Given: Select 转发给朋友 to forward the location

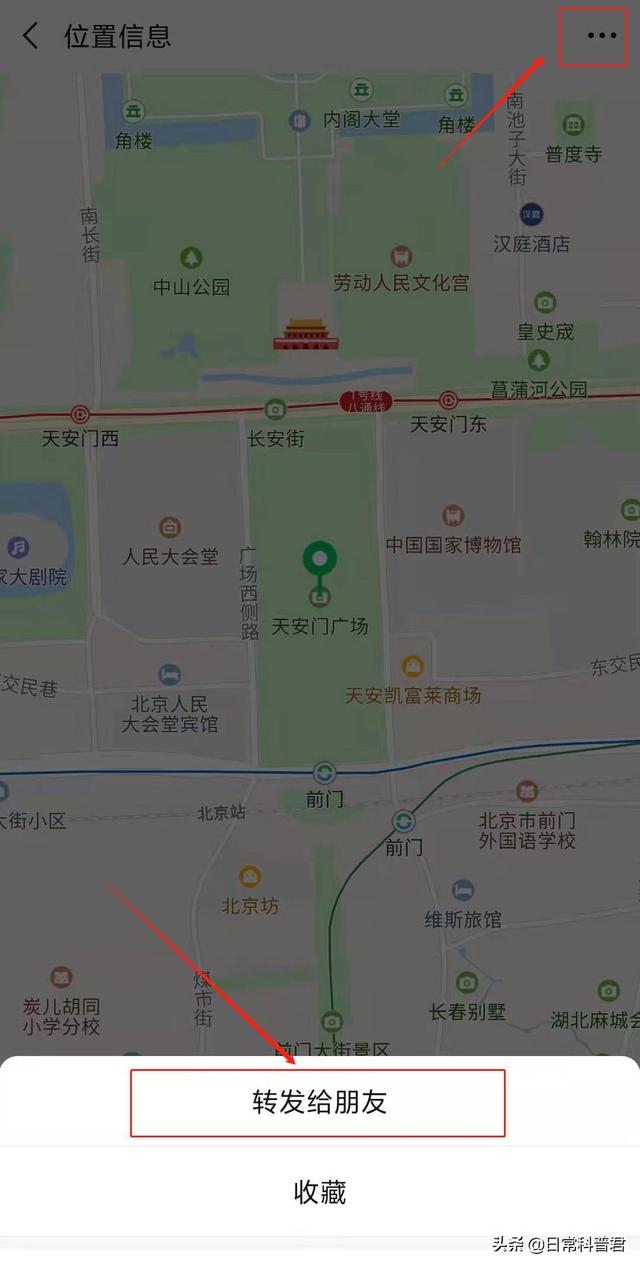Looking at the screenshot, I should pyautogui.click(x=320, y=1102).
